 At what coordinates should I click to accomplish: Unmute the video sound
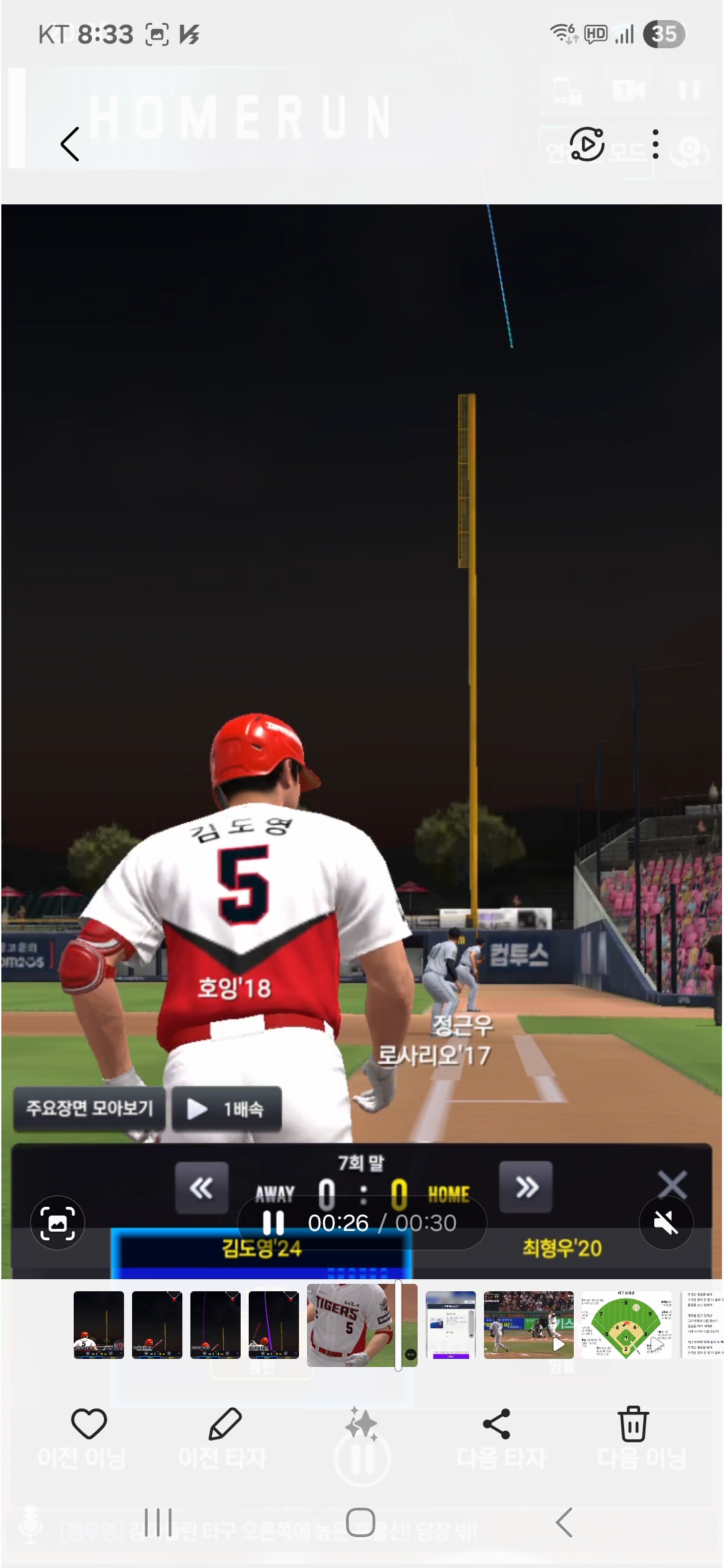click(x=666, y=1223)
